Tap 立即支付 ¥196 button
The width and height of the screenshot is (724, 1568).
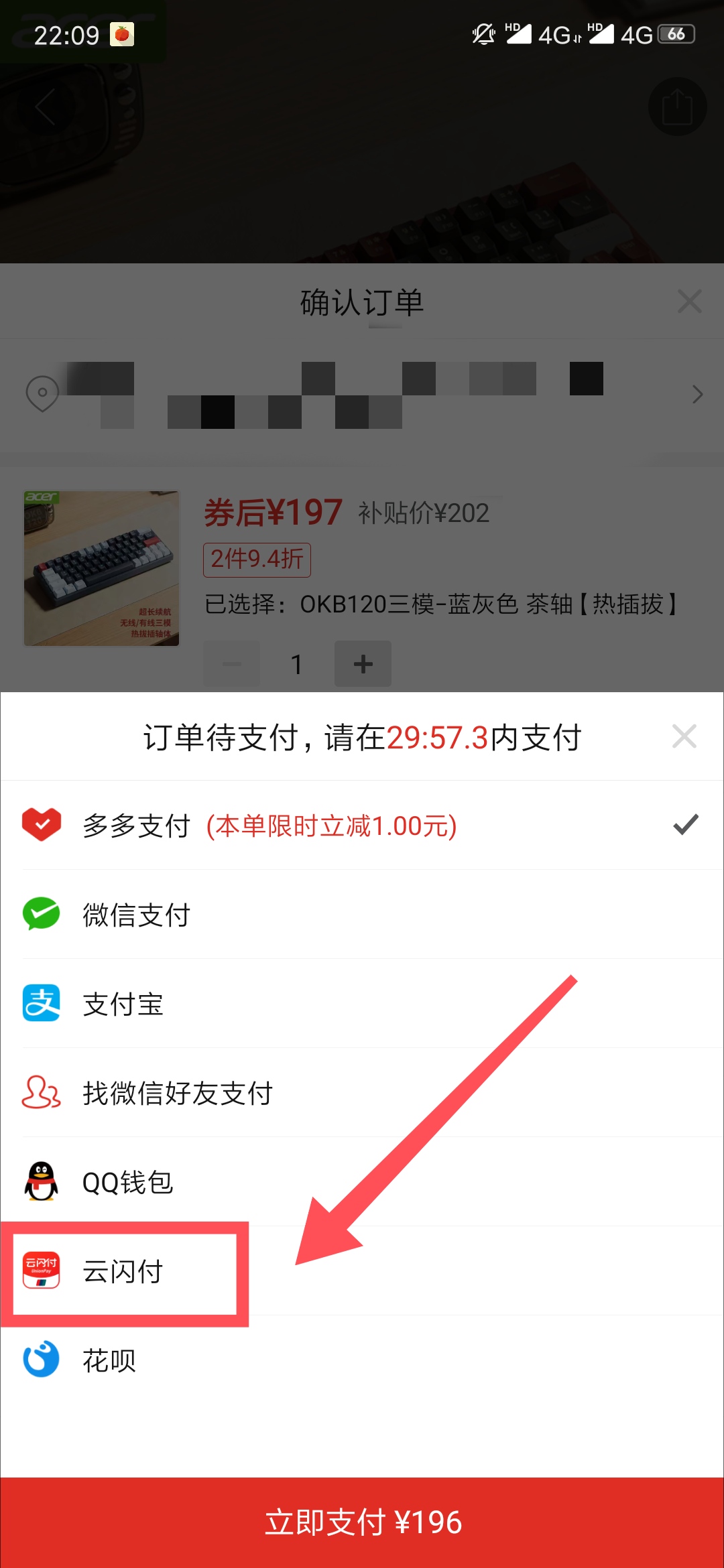pyautogui.click(x=362, y=1522)
